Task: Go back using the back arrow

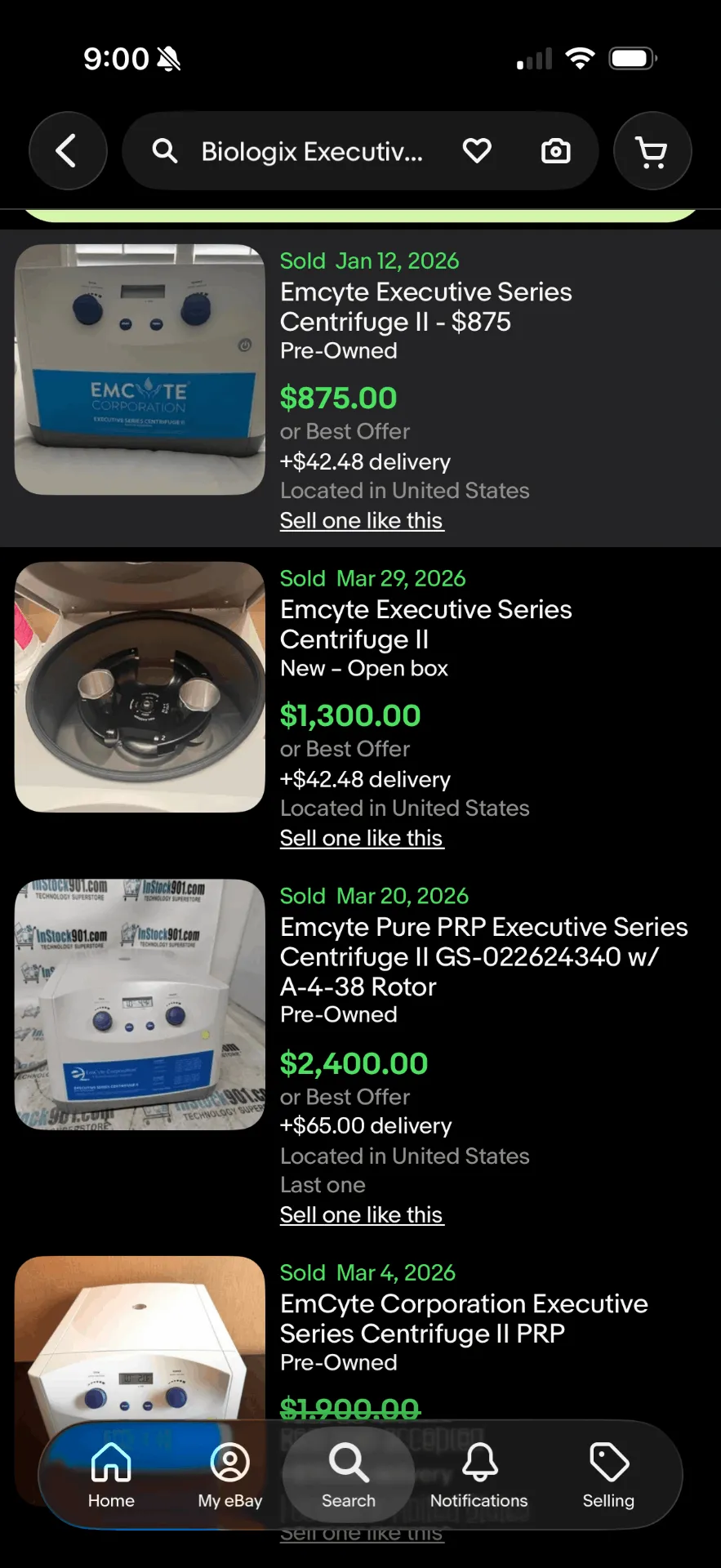Action: pos(68,151)
